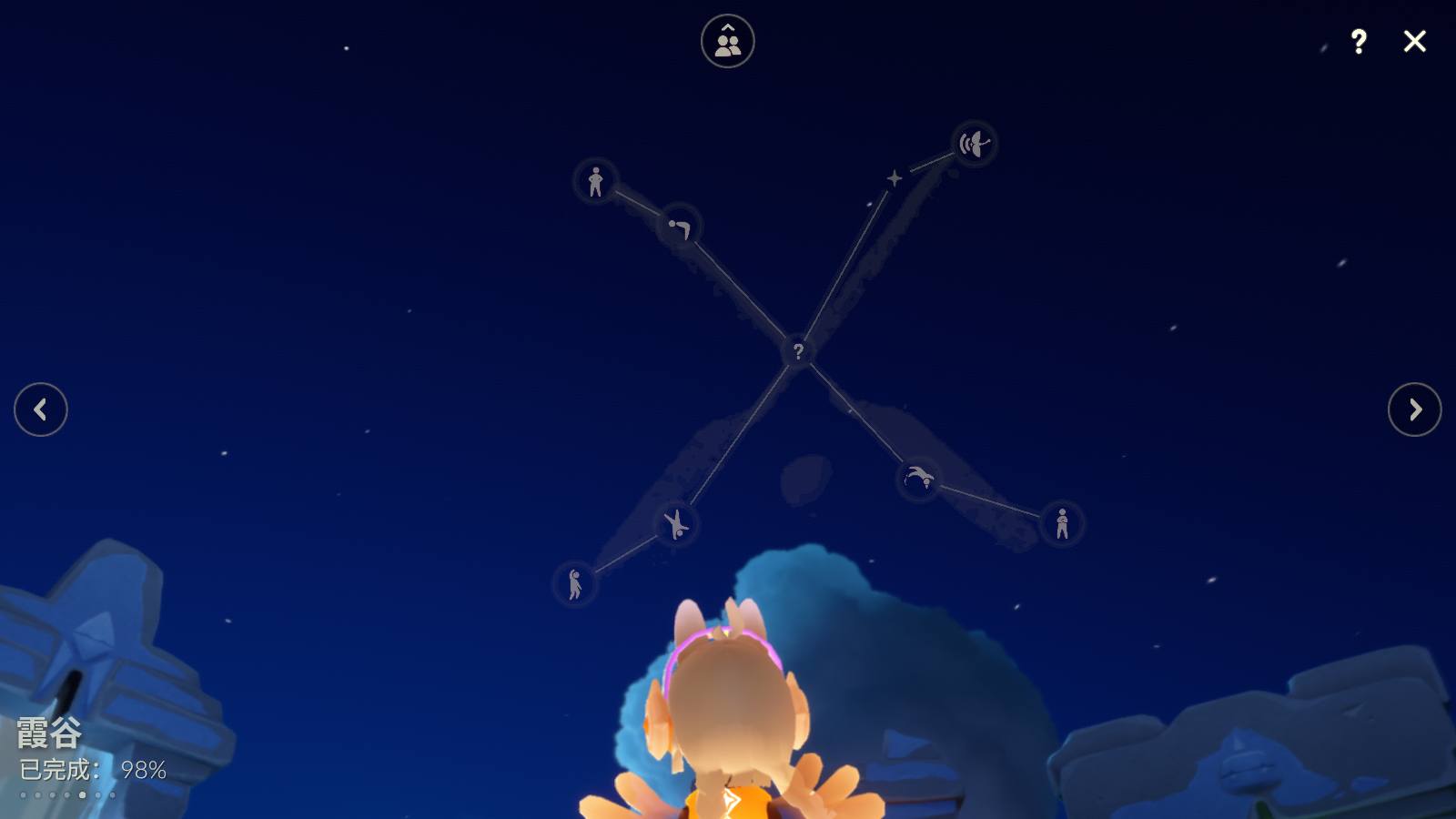Select the bowing spirit node
The image size is (1456, 819).
point(680,227)
